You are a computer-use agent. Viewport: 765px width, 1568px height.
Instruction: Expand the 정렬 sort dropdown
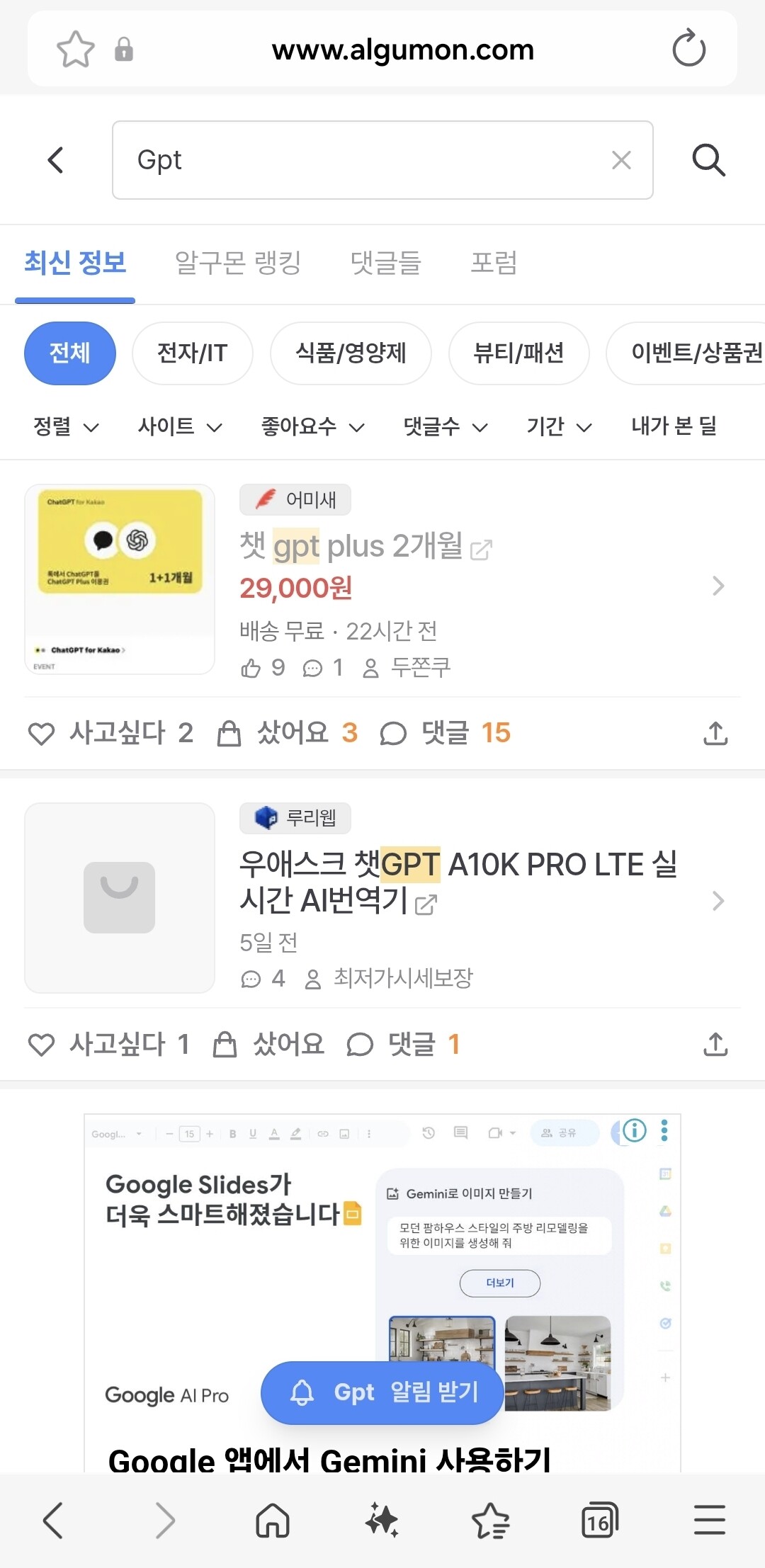click(x=66, y=426)
